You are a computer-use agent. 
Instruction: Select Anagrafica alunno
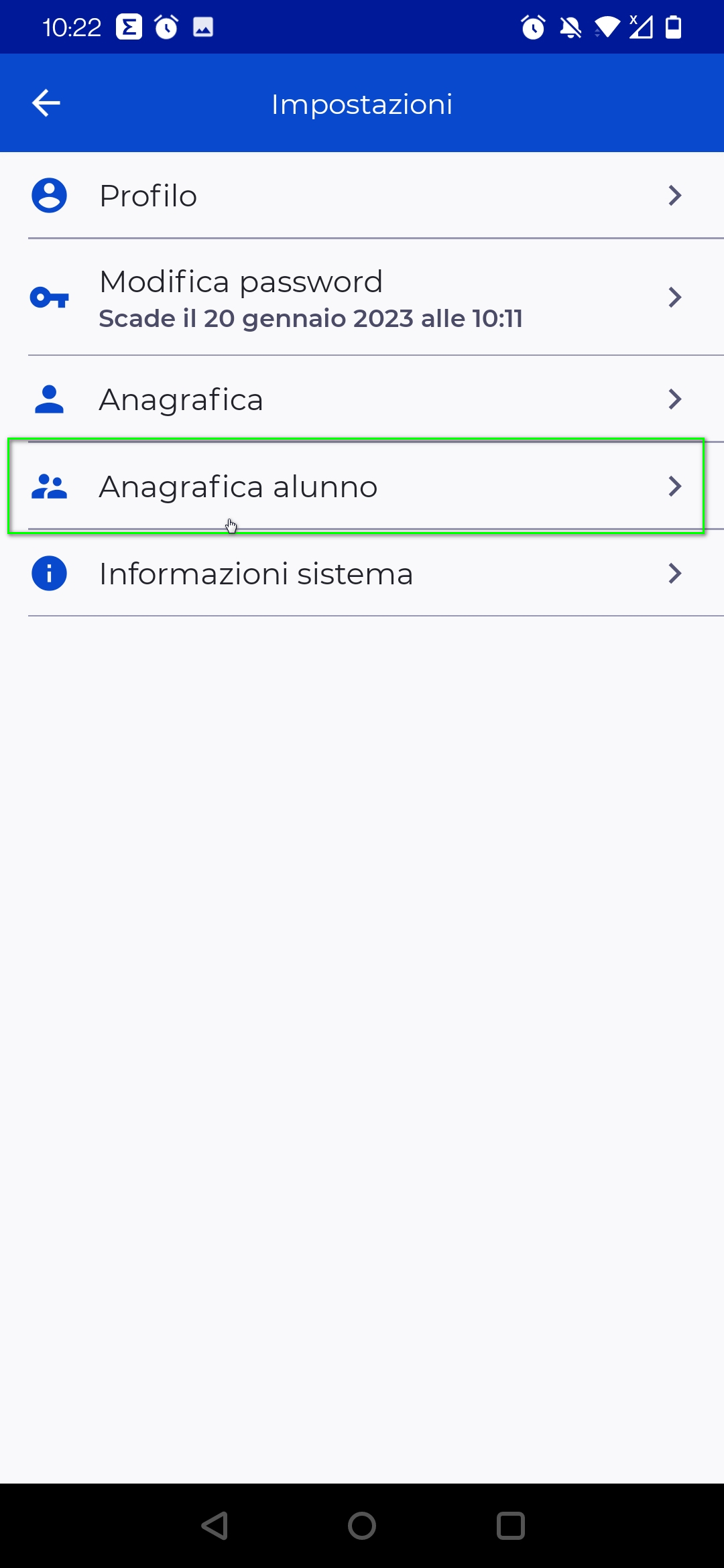pyautogui.click(x=362, y=486)
